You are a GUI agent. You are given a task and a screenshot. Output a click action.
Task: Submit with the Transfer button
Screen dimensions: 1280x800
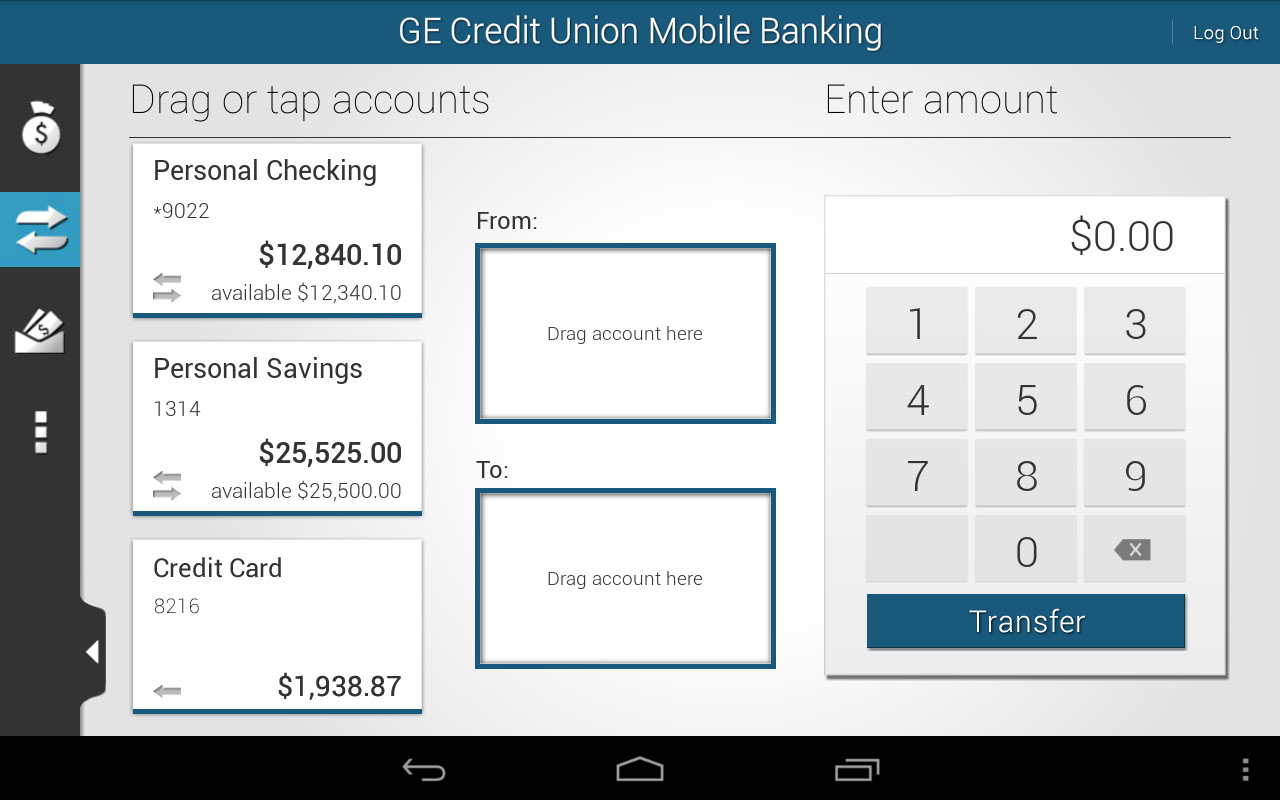coord(1026,621)
